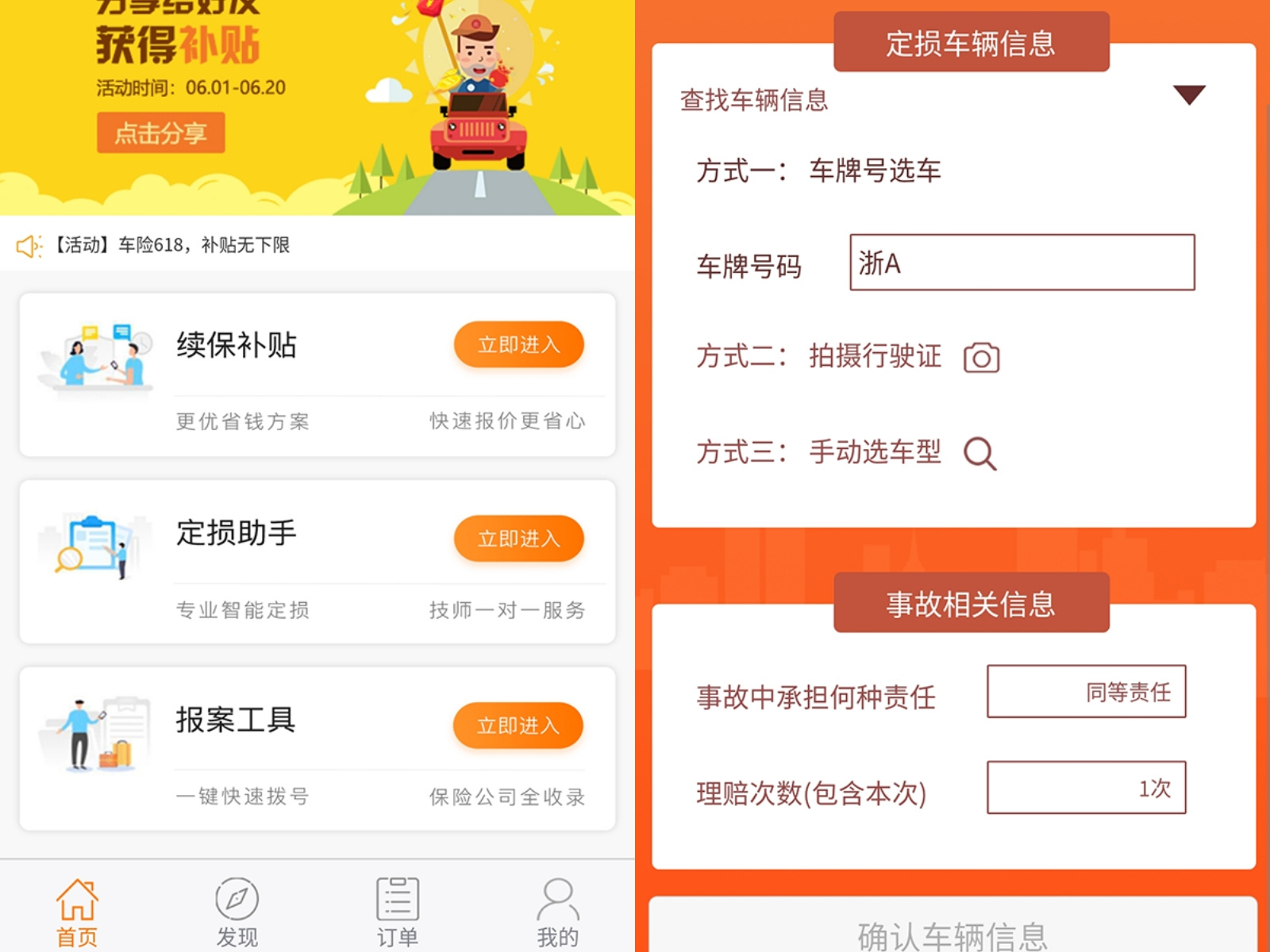Image resolution: width=1270 pixels, height=952 pixels.
Task: Change the 理赔次数 value
Action: click(x=1087, y=788)
